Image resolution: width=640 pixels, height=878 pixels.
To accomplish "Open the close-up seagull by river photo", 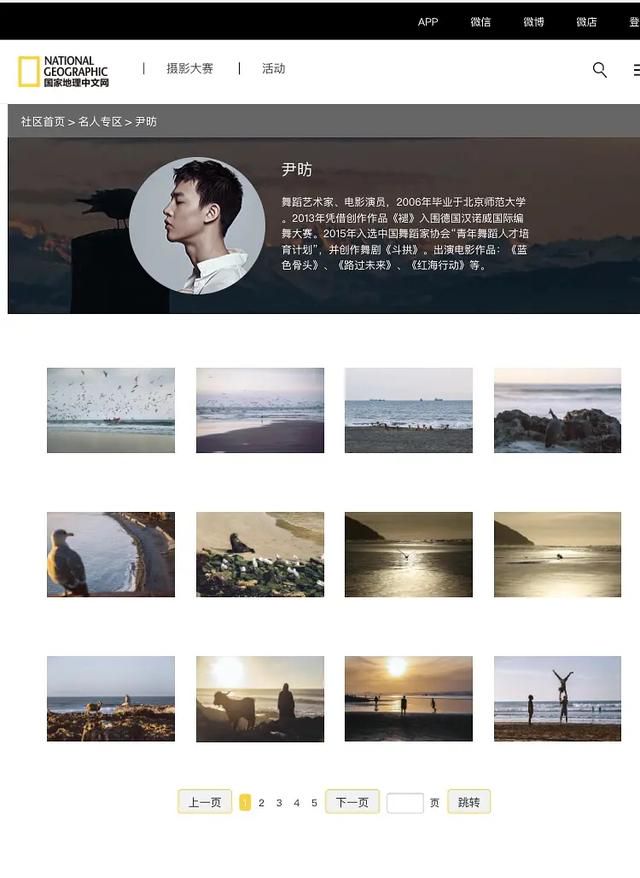I will point(111,554).
